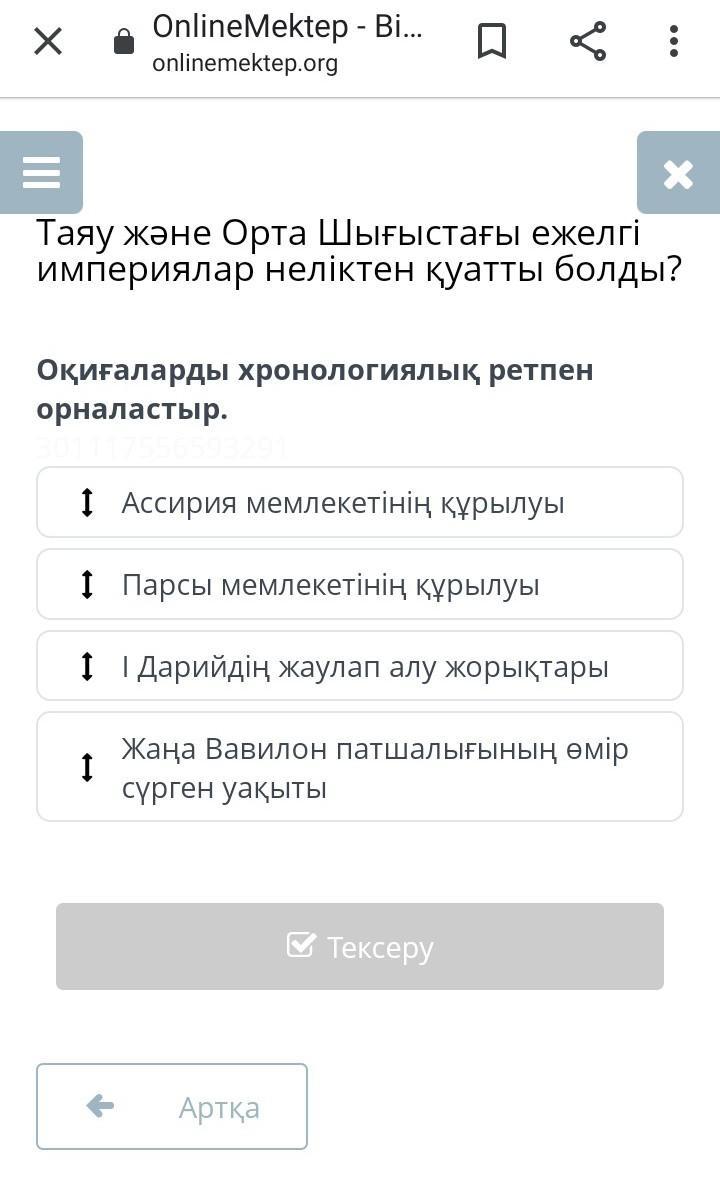This screenshot has width=720, height=1195.
Task: Select the Парсы мемлекетінің құрылуы item
Action: (x=360, y=585)
